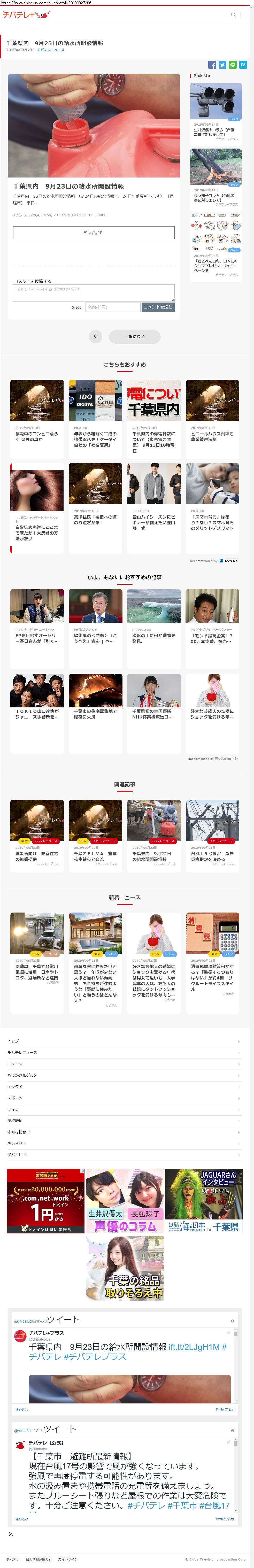
Task: Open the チバテレニュース category link under the title
Action: pos(51,50)
